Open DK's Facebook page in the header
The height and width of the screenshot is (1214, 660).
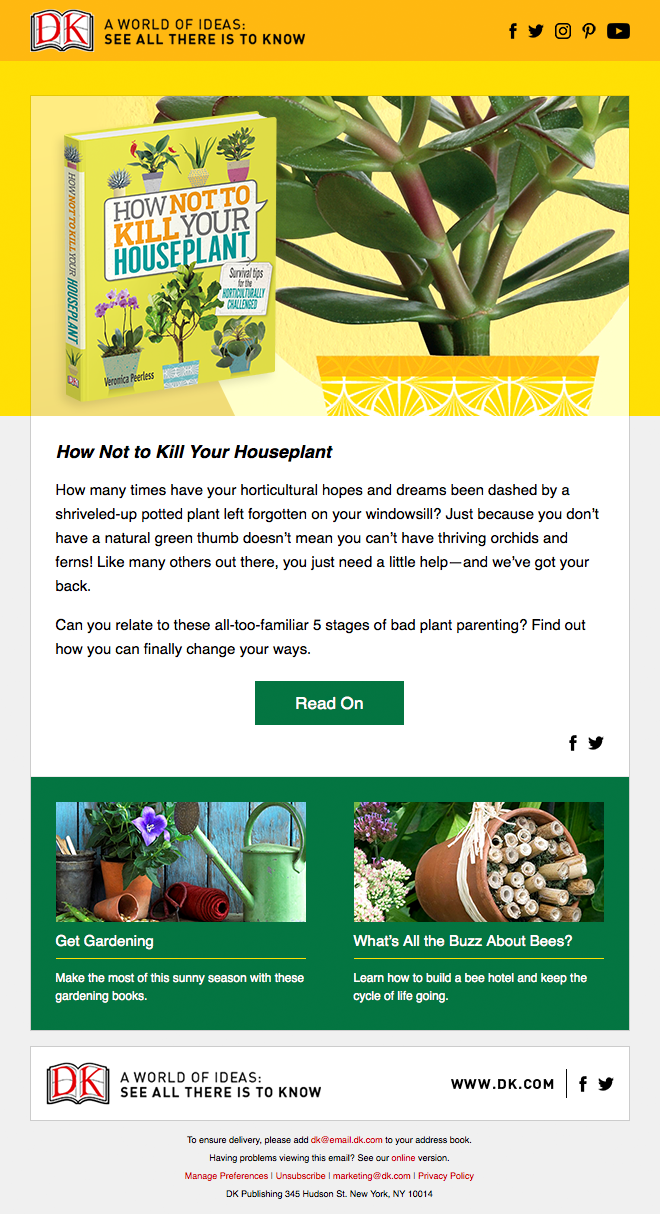pyautogui.click(x=513, y=31)
